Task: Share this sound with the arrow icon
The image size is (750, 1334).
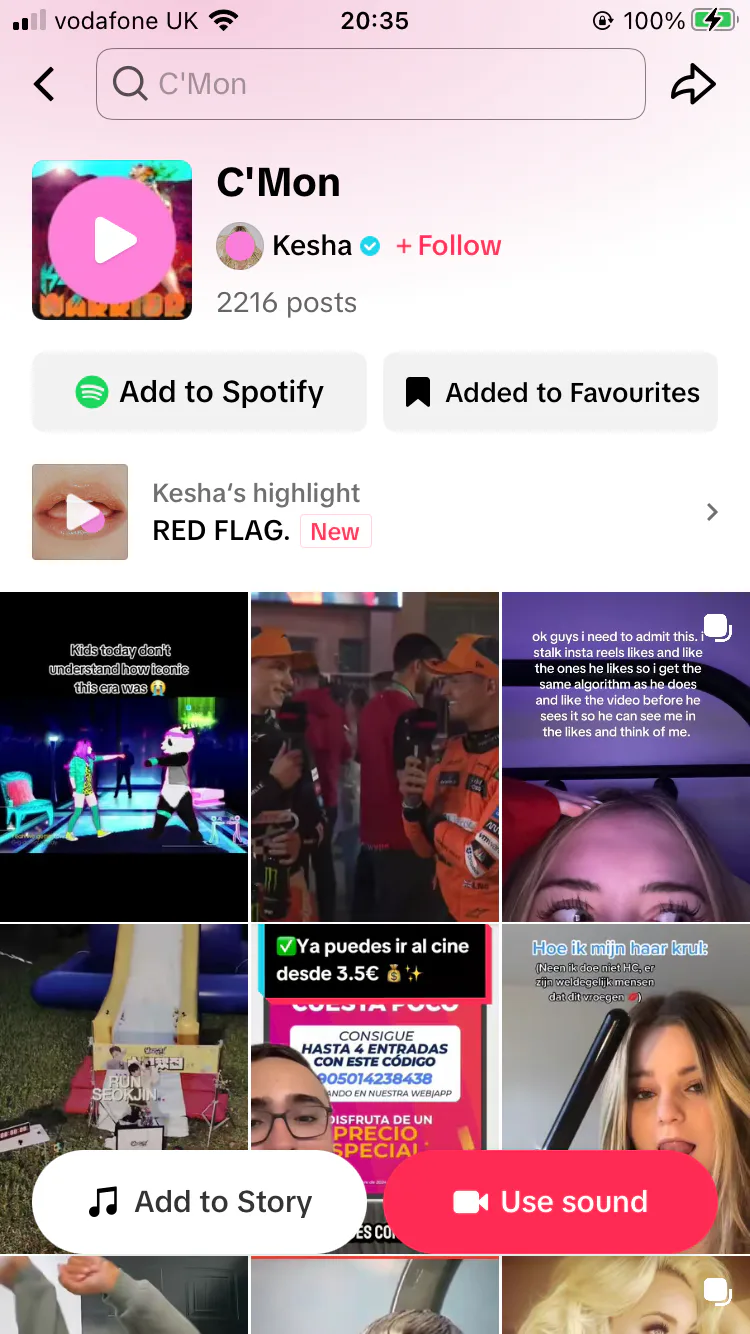Action: [693, 84]
